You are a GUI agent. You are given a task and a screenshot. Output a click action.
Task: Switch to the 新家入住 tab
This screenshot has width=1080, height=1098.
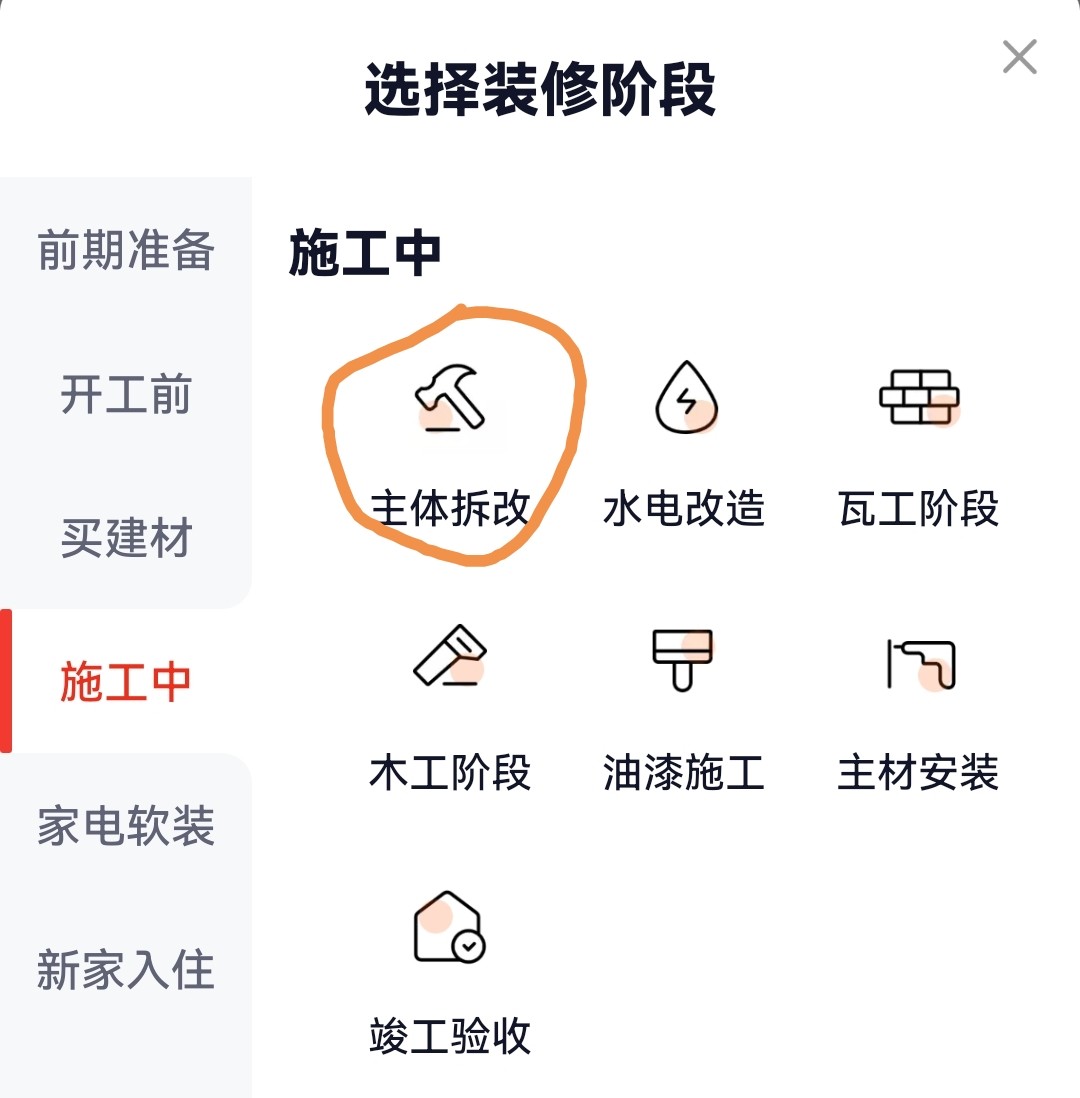(126, 970)
